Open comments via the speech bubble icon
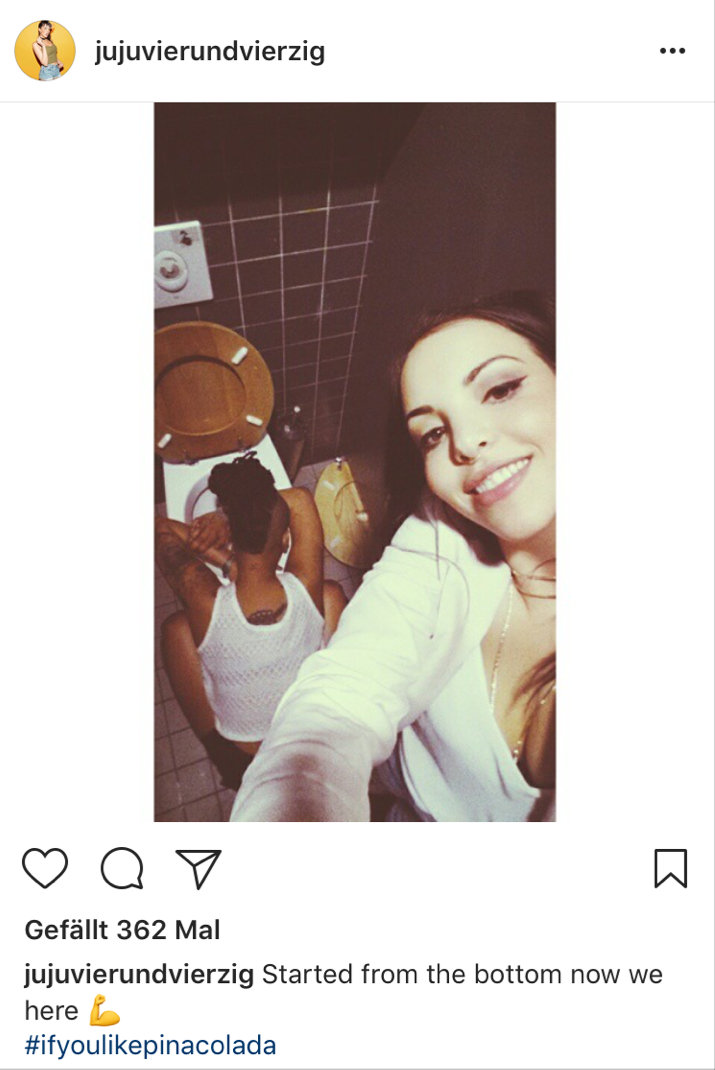 point(122,868)
